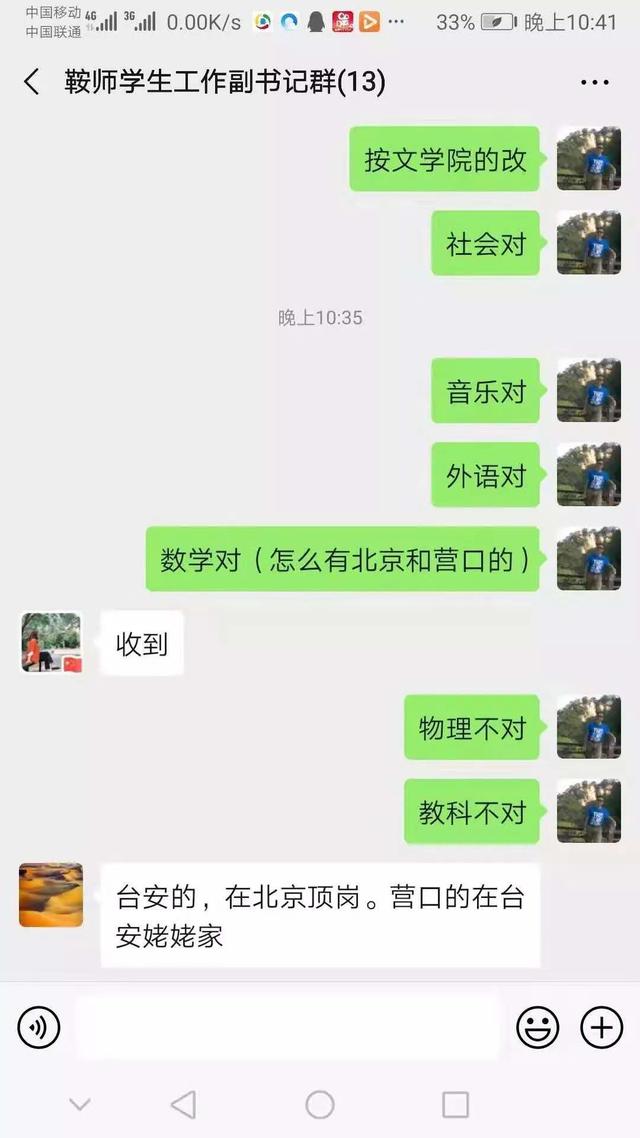Tap the system back triangle
640x1138 pixels.
pyautogui.click(x=184, y=1104)
